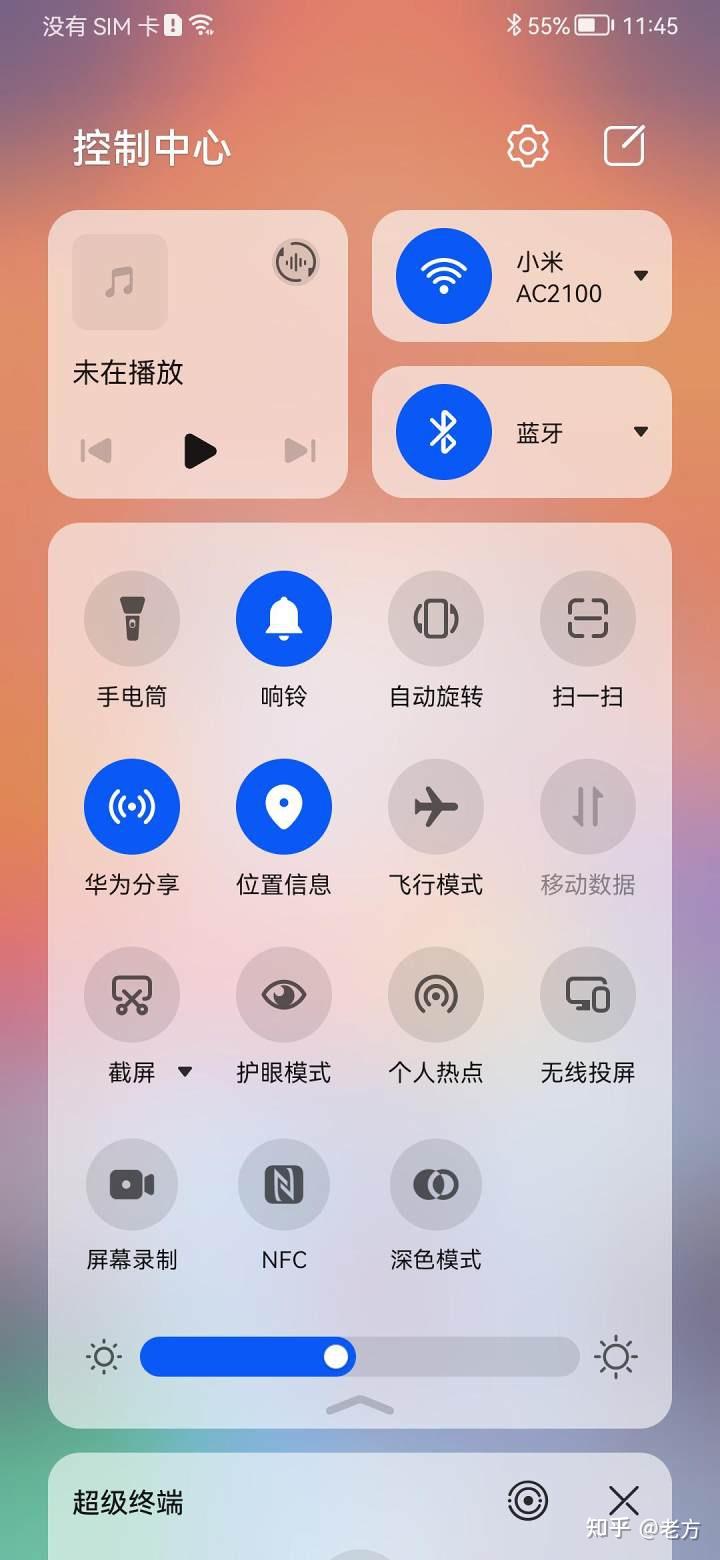Open settings via the gear icon
This screenshot has height=1560, width=720.
coord(527,147)
